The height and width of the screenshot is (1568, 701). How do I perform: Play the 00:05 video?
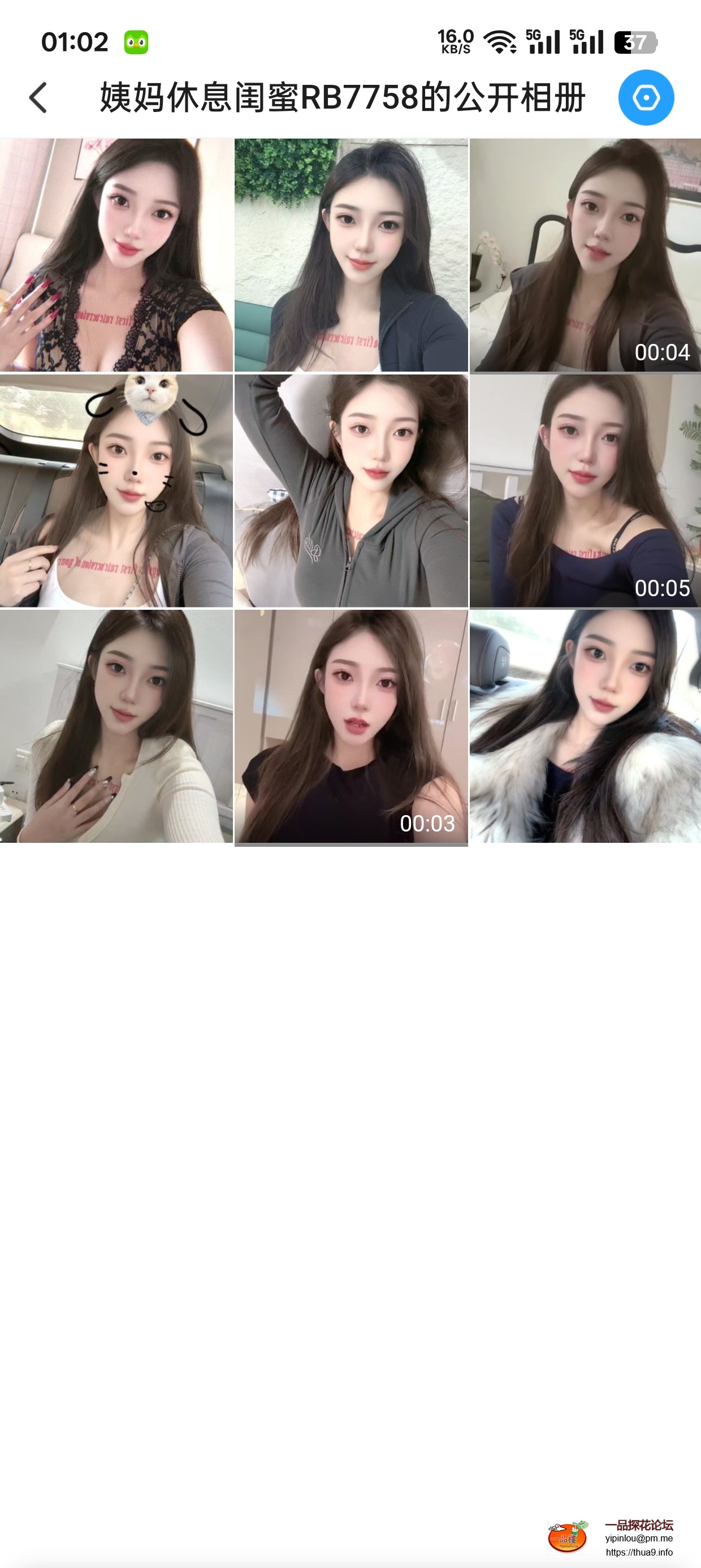point(585,490)
